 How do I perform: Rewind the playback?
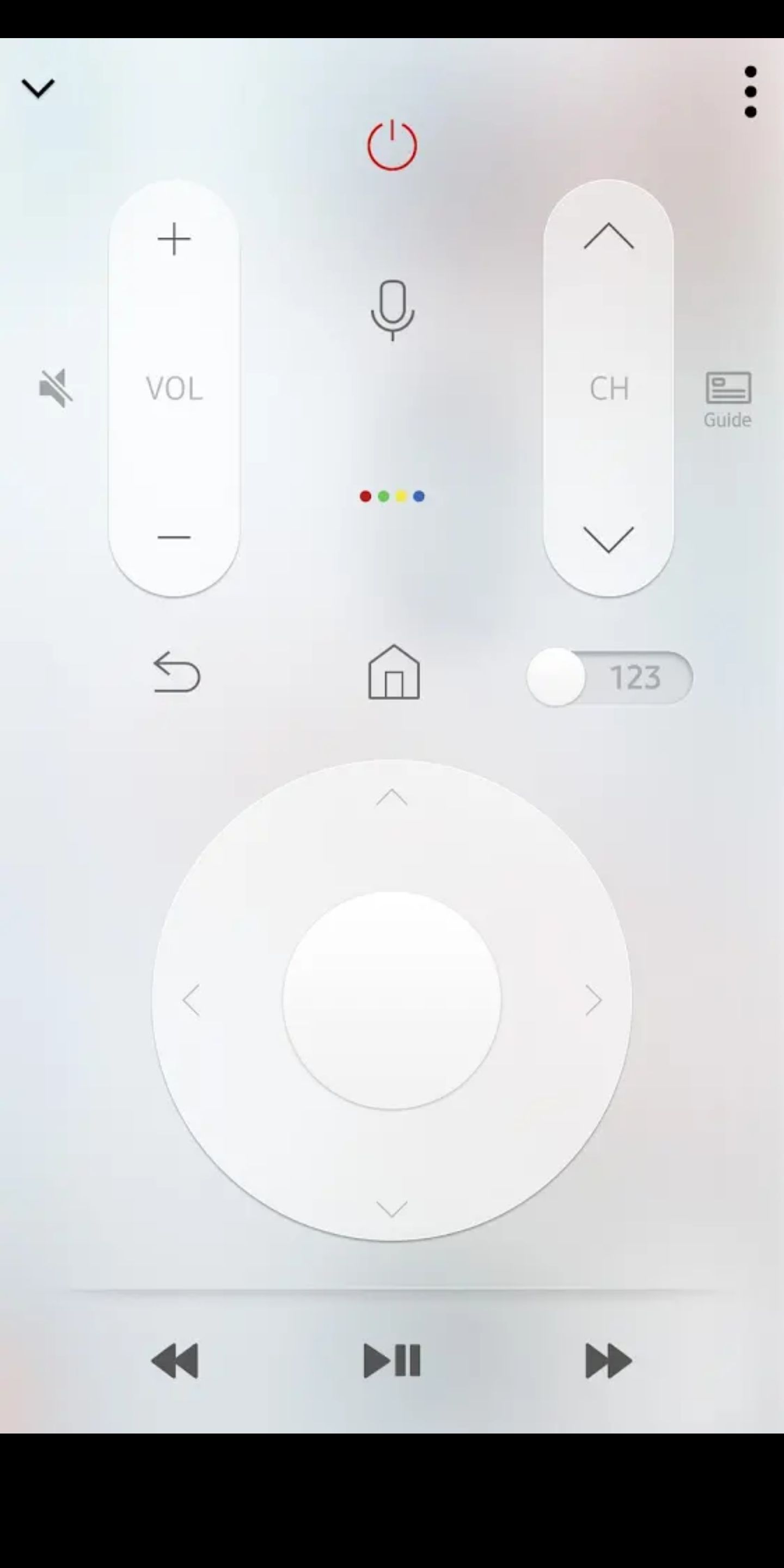(175, 1360)
